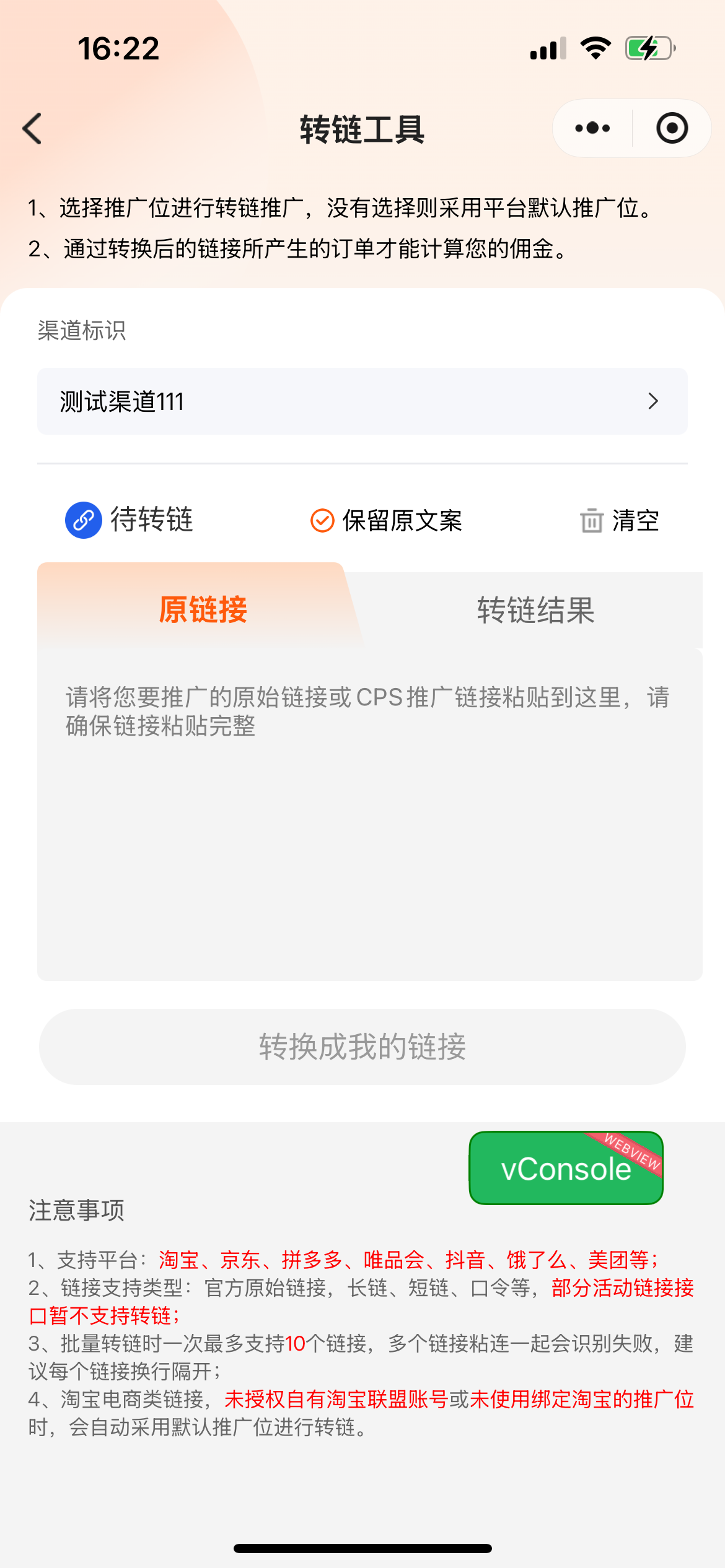This screenshot has width=725, height=1568.
Task: Toggle the 保留原文案 checkbox
Action: pyautogui.click(x=323, y=521)
